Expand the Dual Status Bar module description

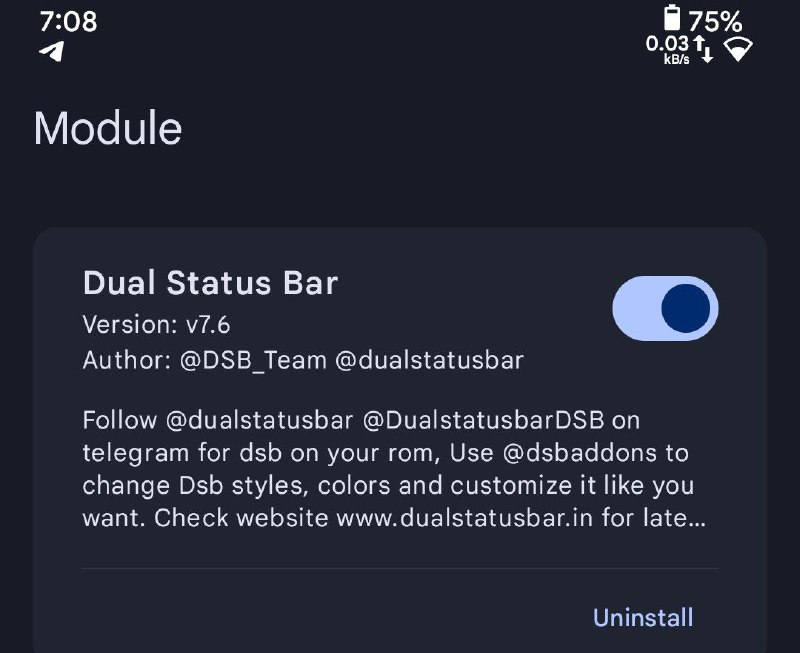(x=395, y=470)
